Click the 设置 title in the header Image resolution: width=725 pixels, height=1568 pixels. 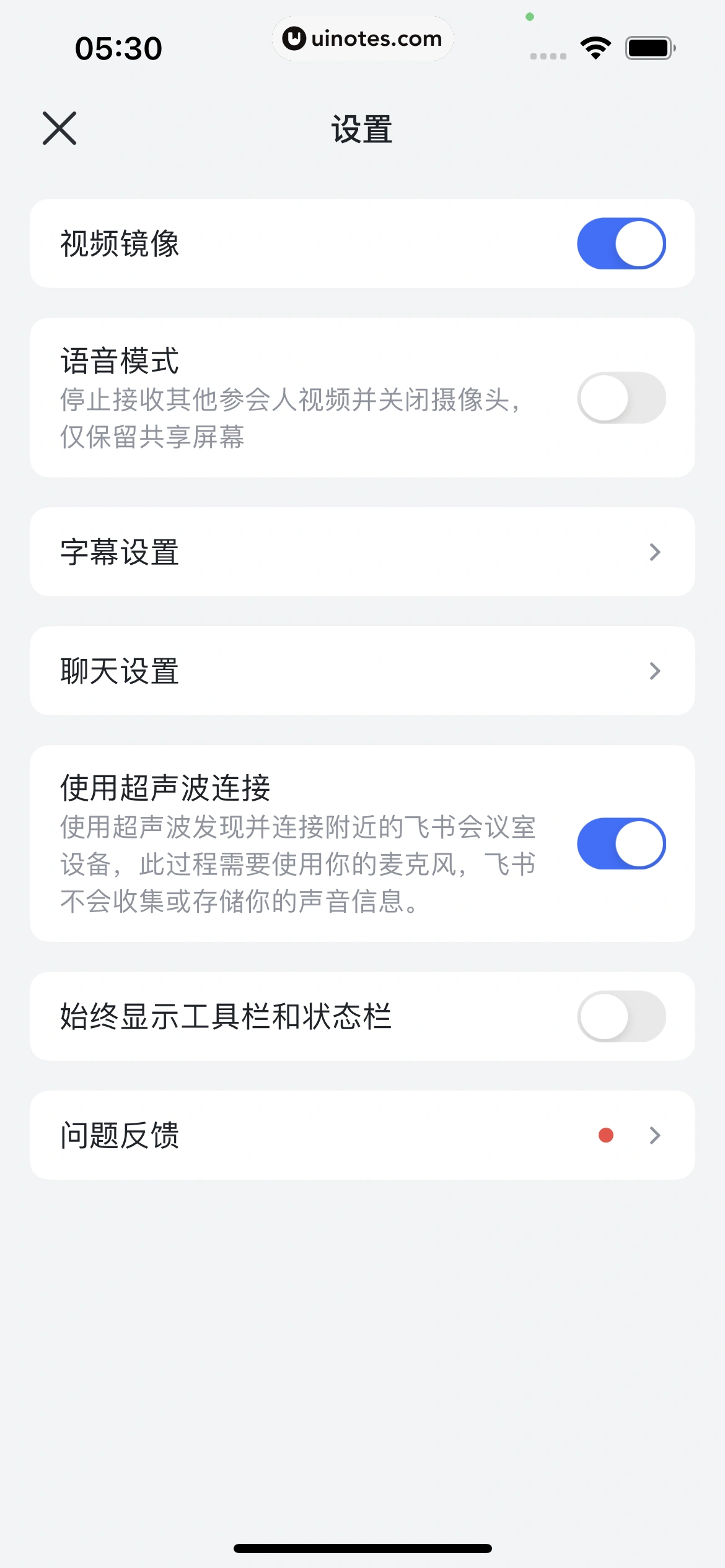(362, 129)
